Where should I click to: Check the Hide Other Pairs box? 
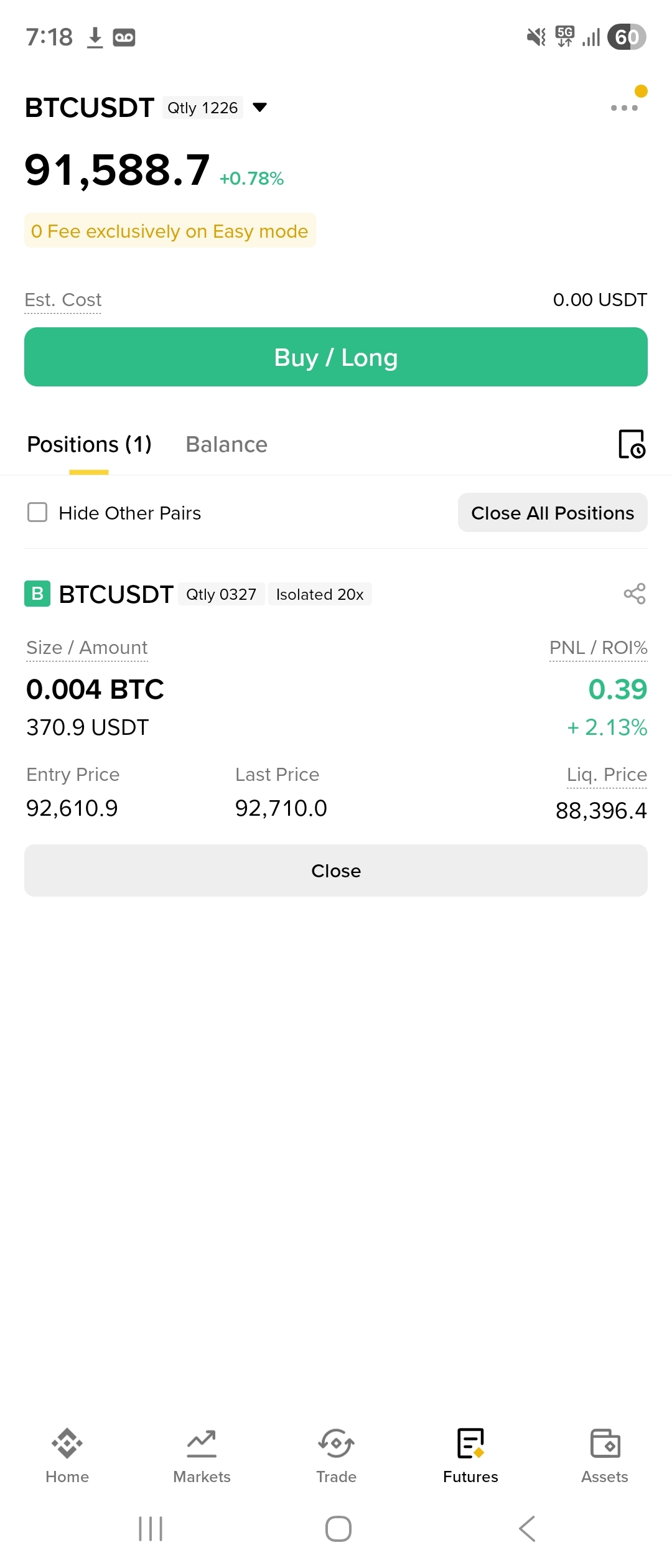point(37,513)
